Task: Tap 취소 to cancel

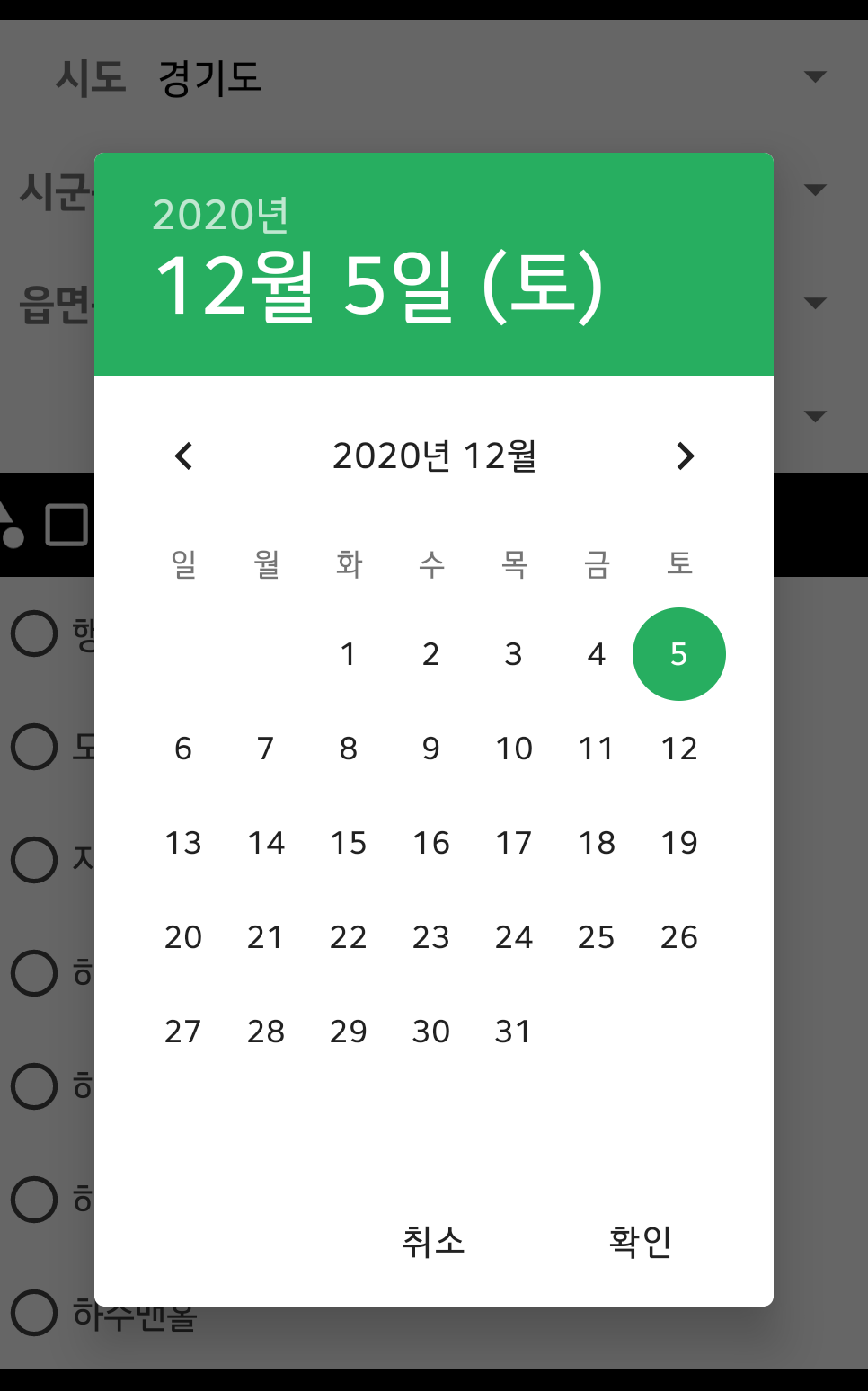Action: tap(433, 1242)
